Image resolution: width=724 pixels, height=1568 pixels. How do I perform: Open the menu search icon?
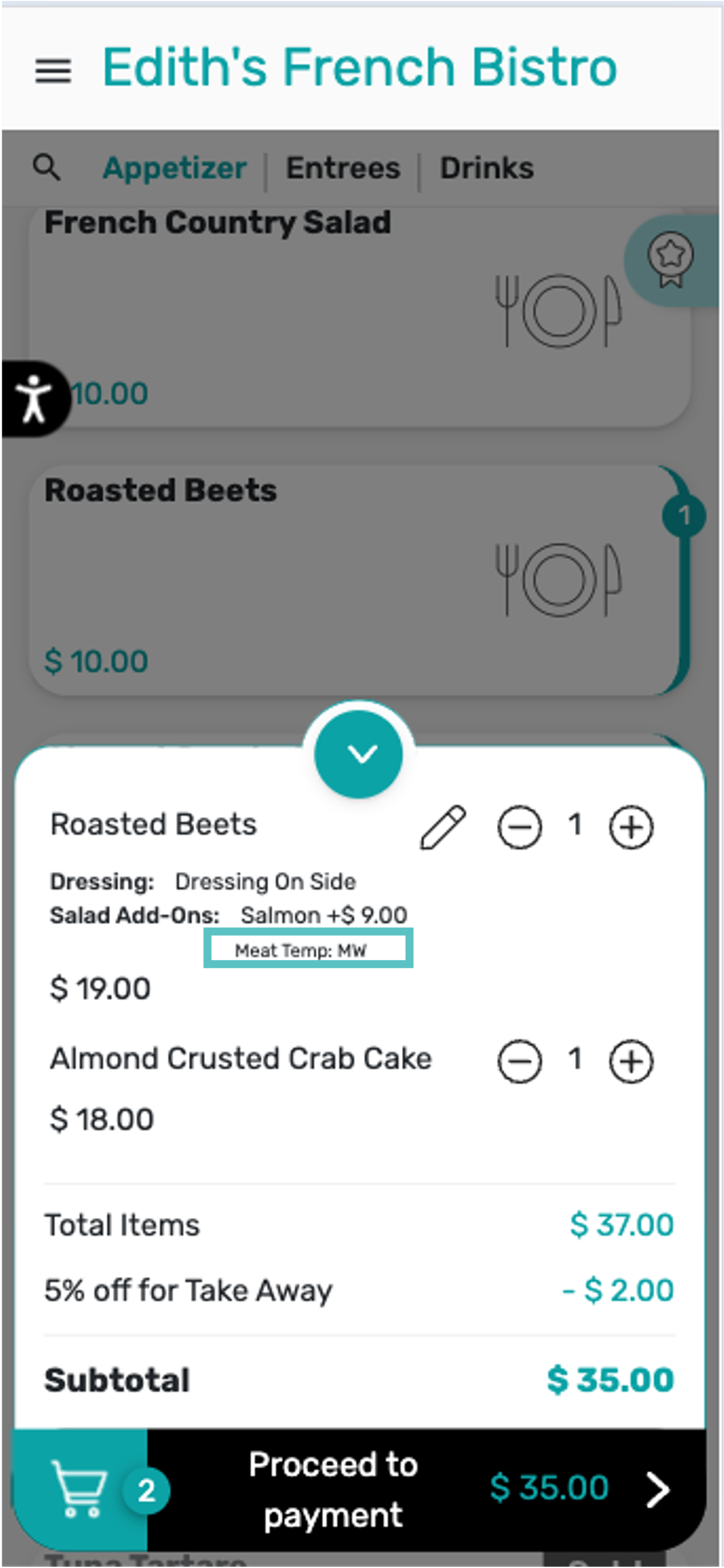(x=46, y=168)
